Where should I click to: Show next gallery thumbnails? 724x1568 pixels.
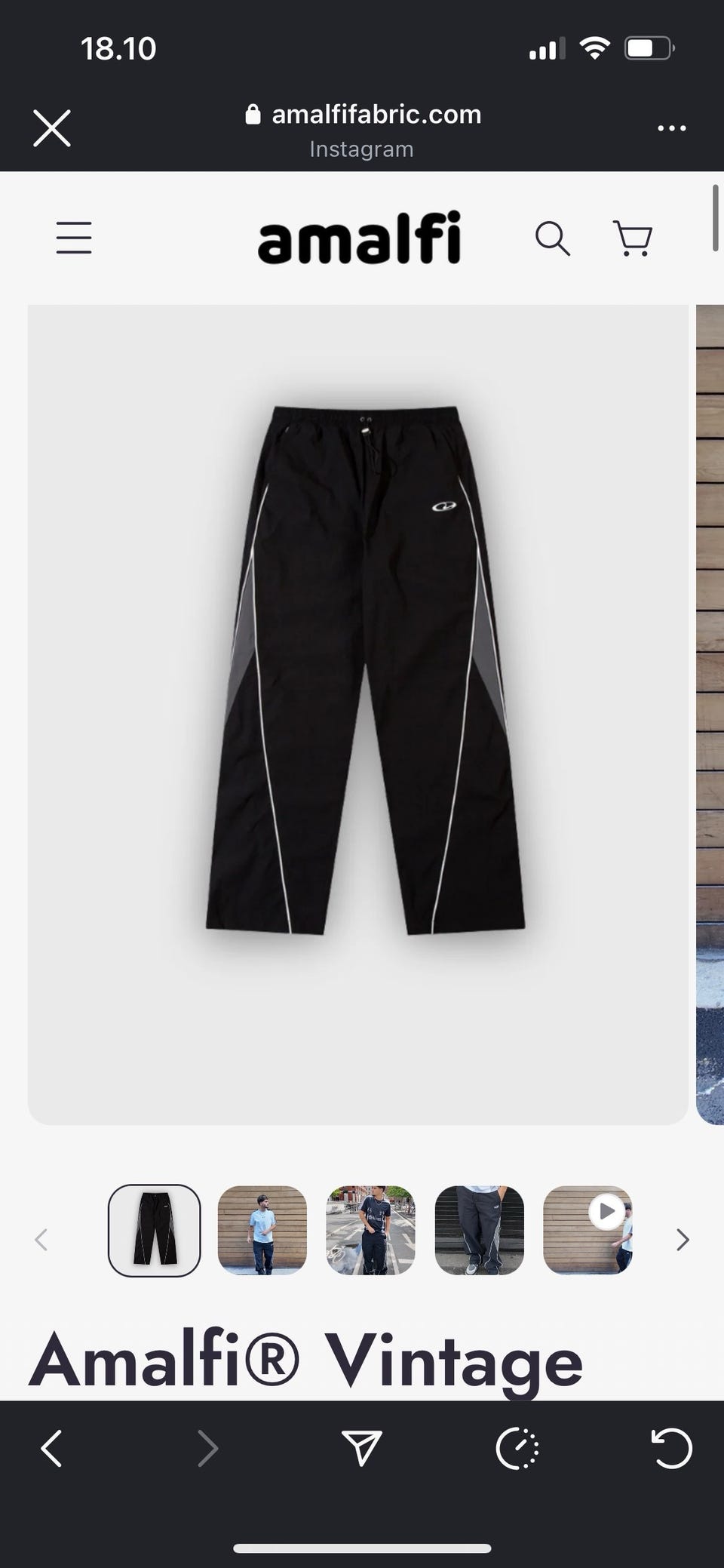tap(683, 1240)
